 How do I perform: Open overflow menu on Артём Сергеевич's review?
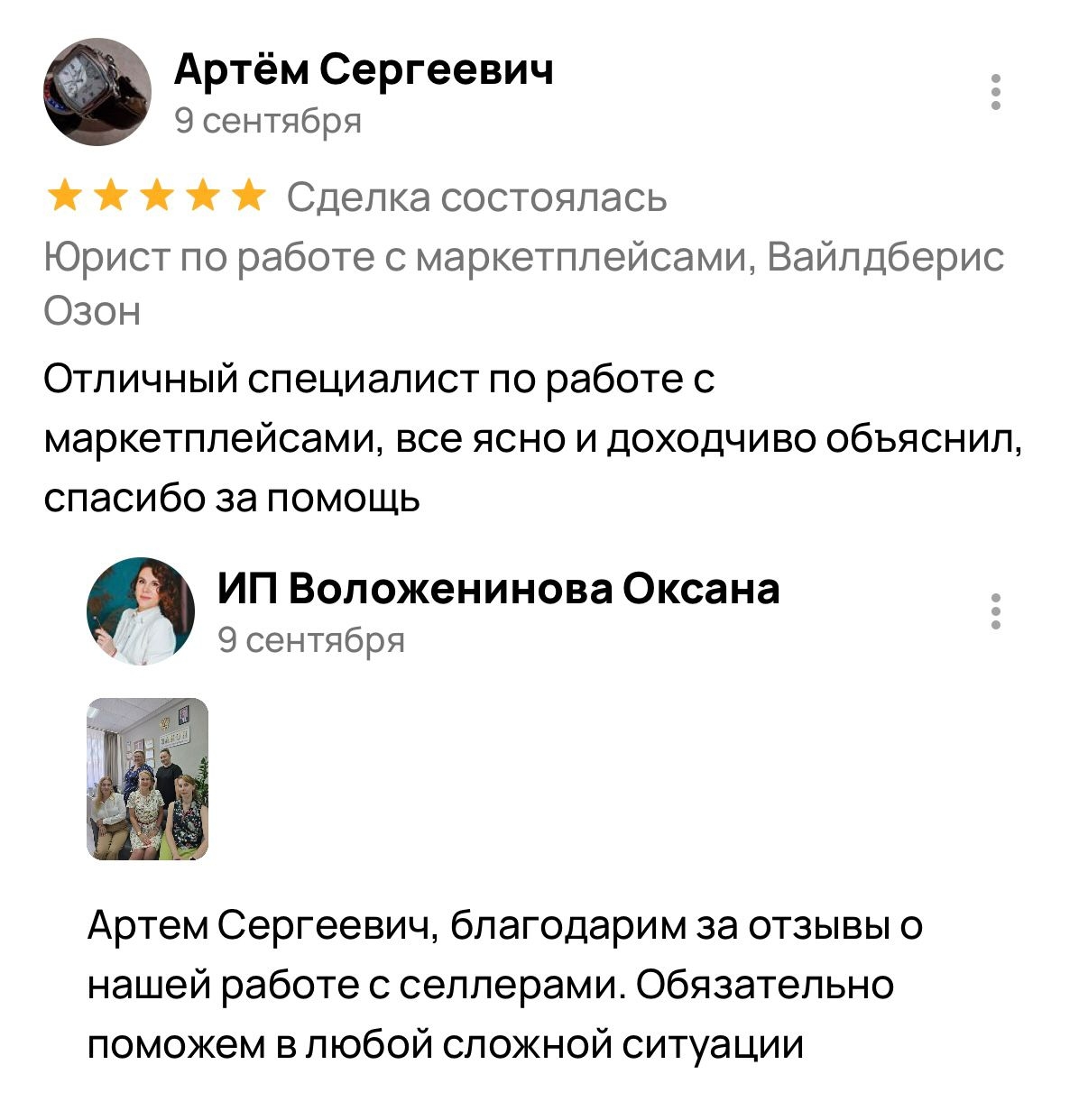click(995, 93)
